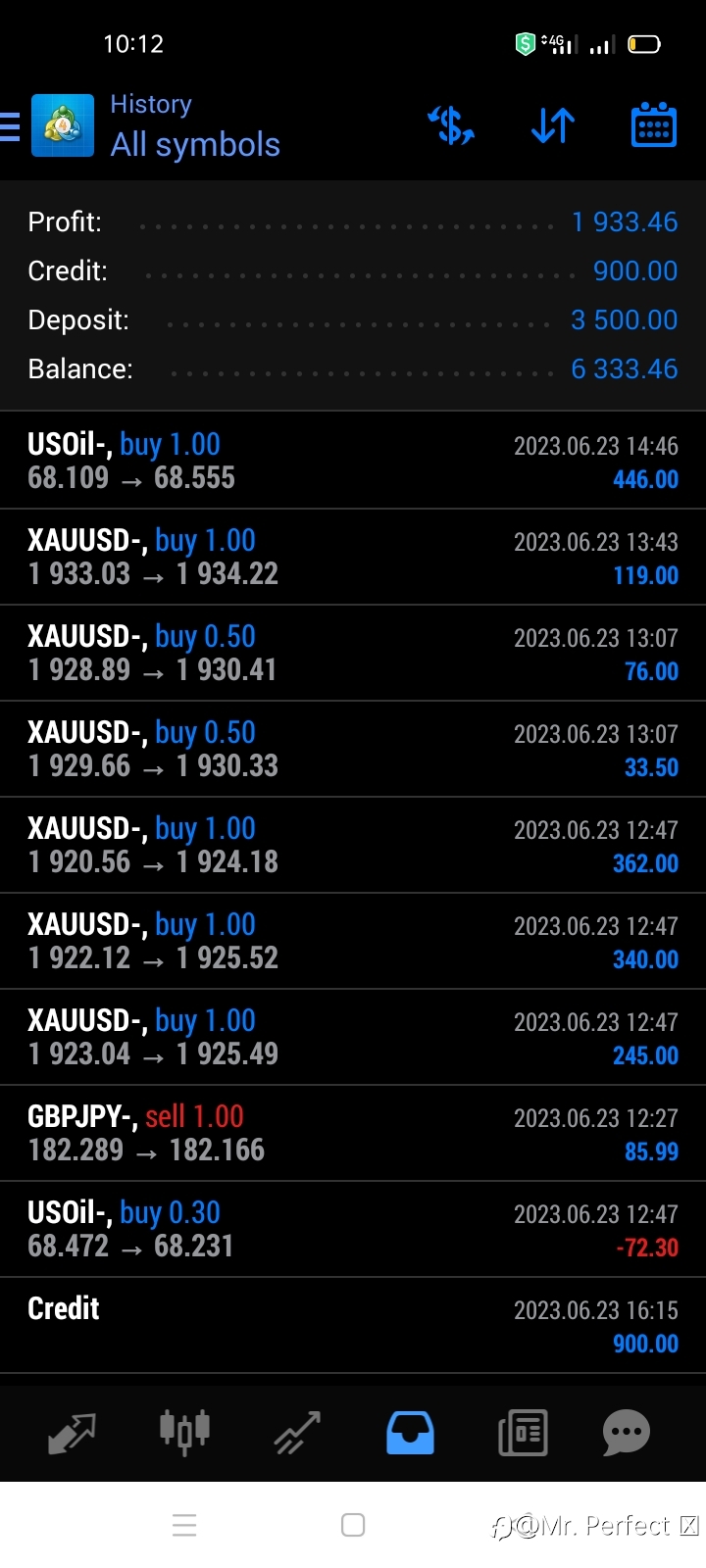This screenshot has height=1568, width=706.
Task: Open the GBPJPY sell 1.00 trade
Action: tap(353, 1133)
